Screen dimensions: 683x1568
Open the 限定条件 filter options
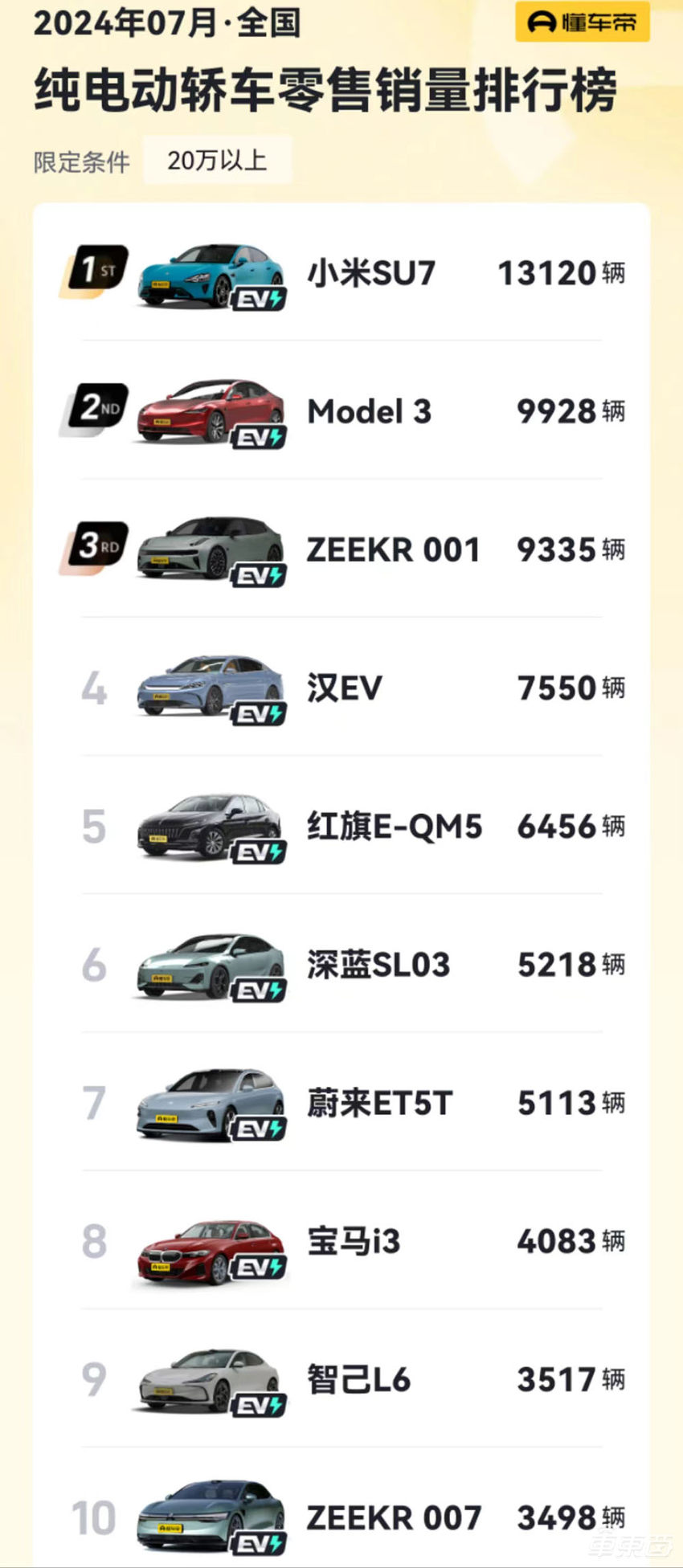(80, 161)
